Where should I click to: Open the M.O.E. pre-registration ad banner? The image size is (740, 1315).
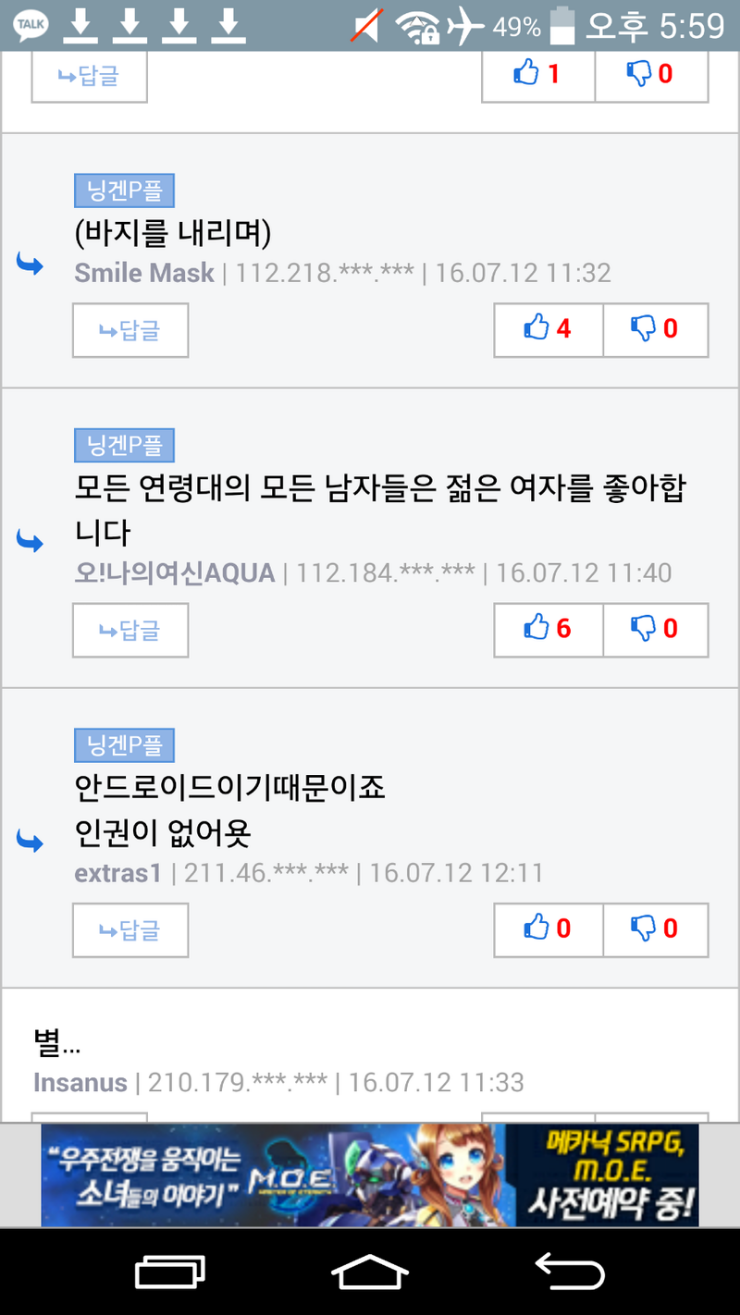coord(370,1175)
